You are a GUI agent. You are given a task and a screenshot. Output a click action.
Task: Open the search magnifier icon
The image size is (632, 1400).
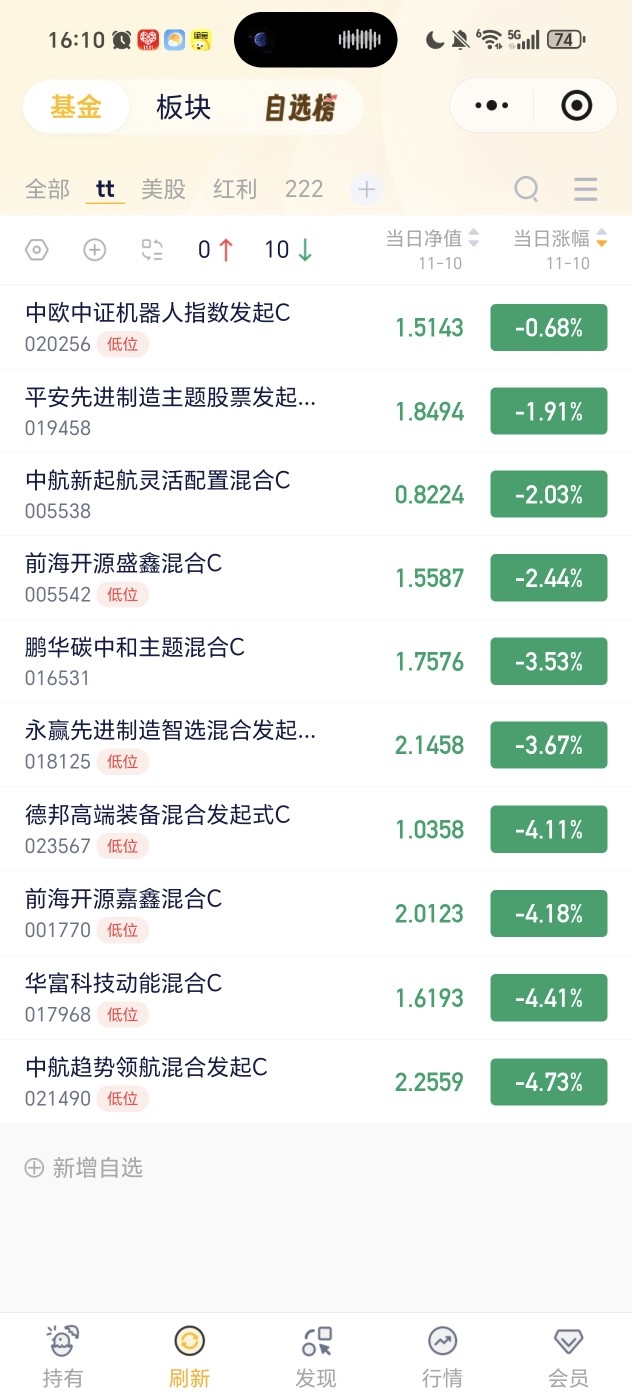pyautogui.click(x=526, y=188)
